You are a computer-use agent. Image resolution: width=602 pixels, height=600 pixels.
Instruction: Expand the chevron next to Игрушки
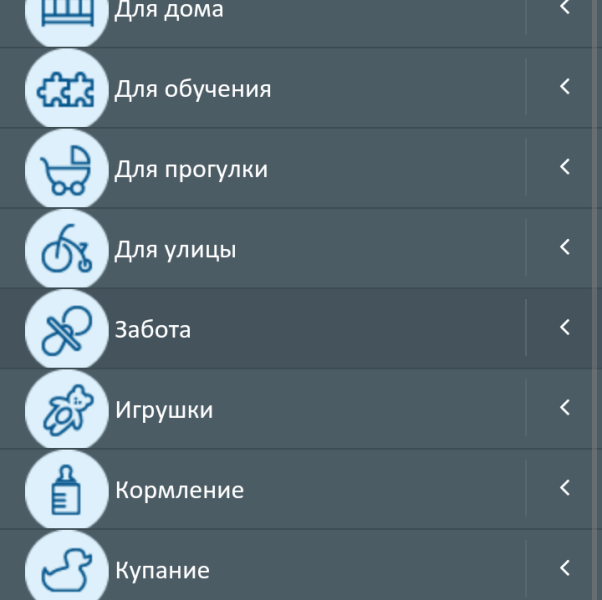565,408
